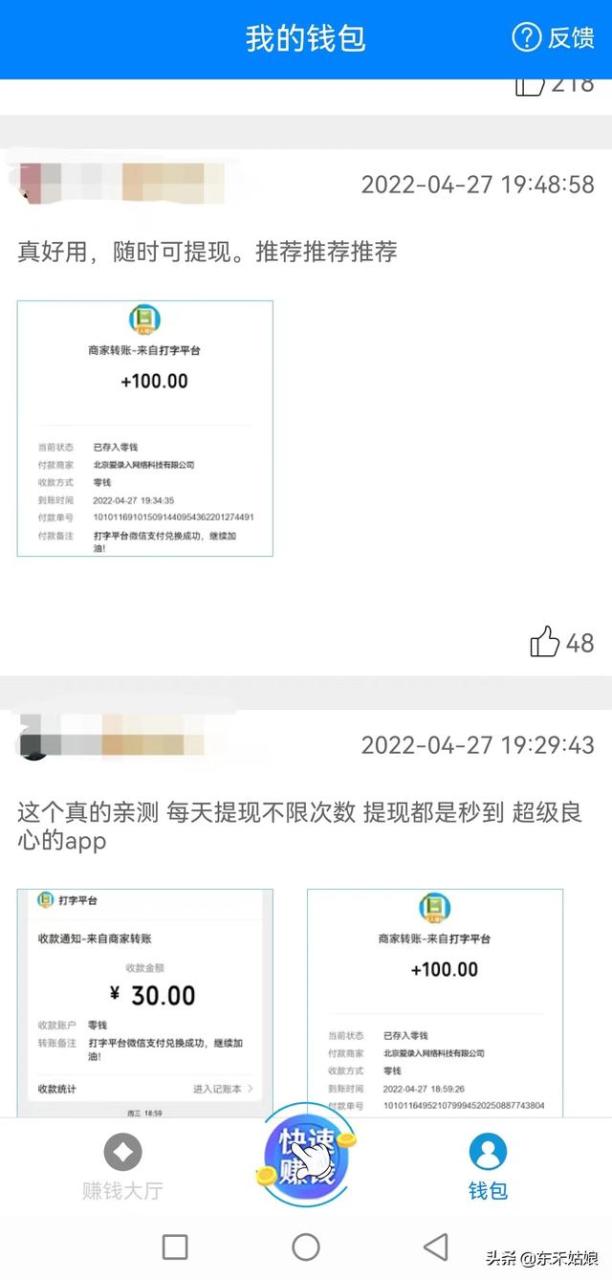612x1280 pixels.
Task: Select the 钱包 tab
Action: (x=488, y=1166)
